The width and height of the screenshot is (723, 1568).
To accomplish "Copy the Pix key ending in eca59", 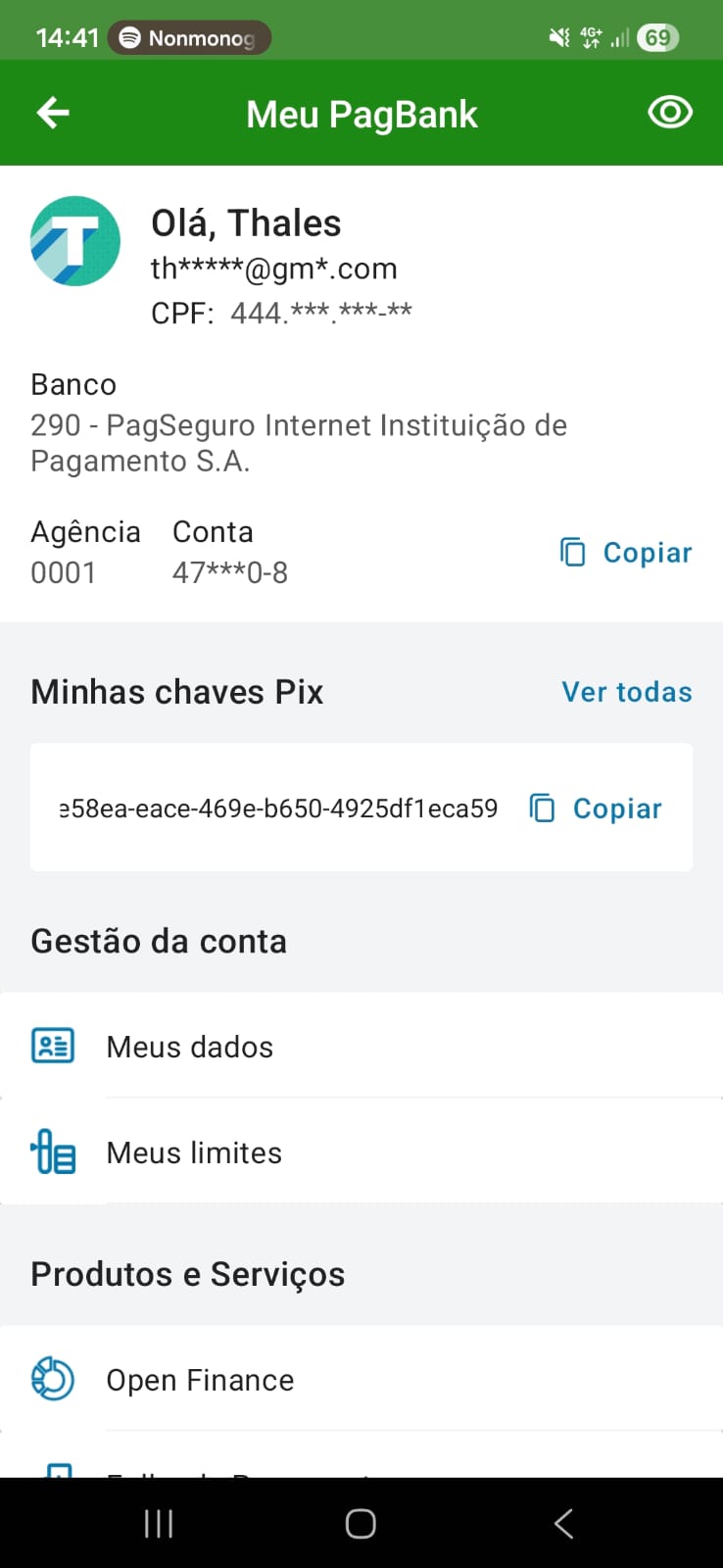I will click(x=596, y=808).
